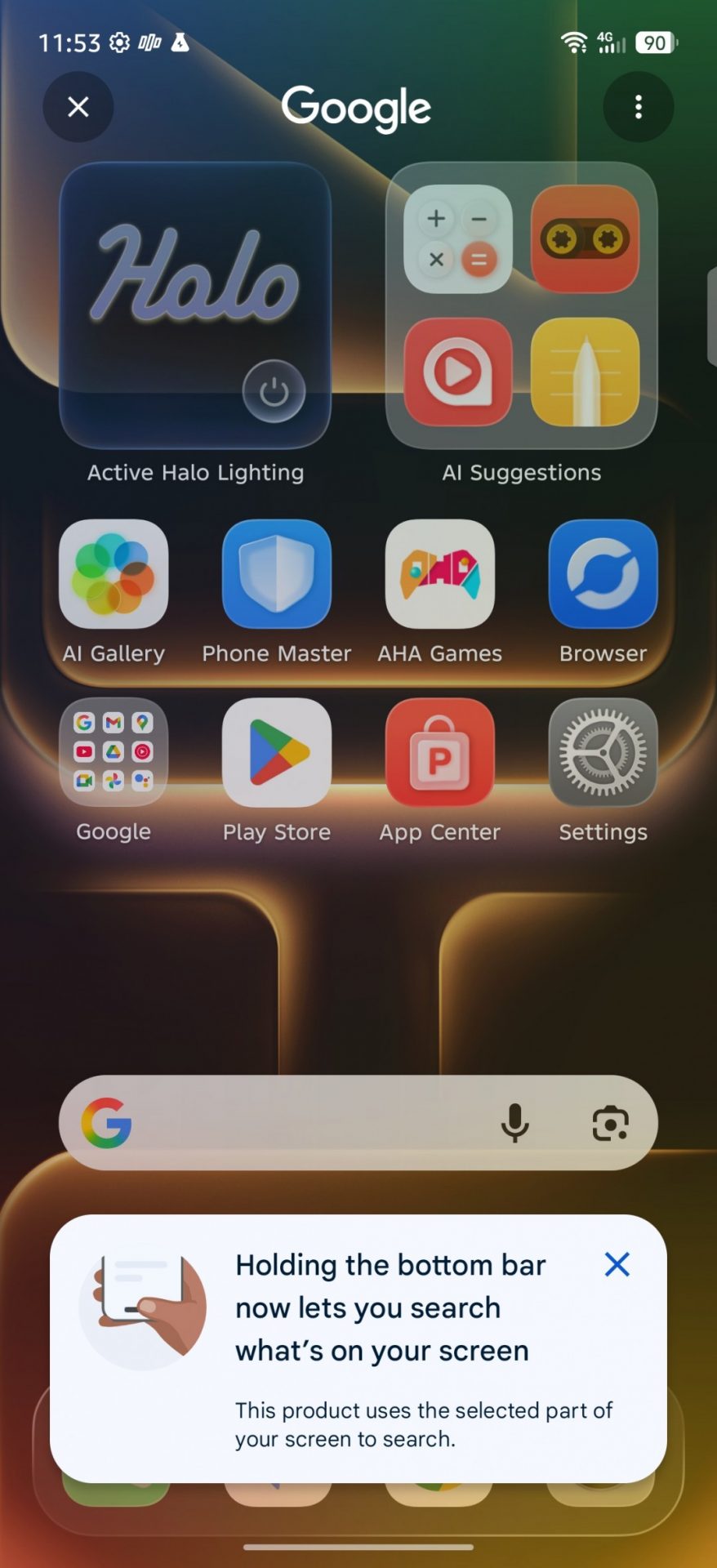Open the red video player app
The image size is (717, 1568).
(x=458, y=372)
